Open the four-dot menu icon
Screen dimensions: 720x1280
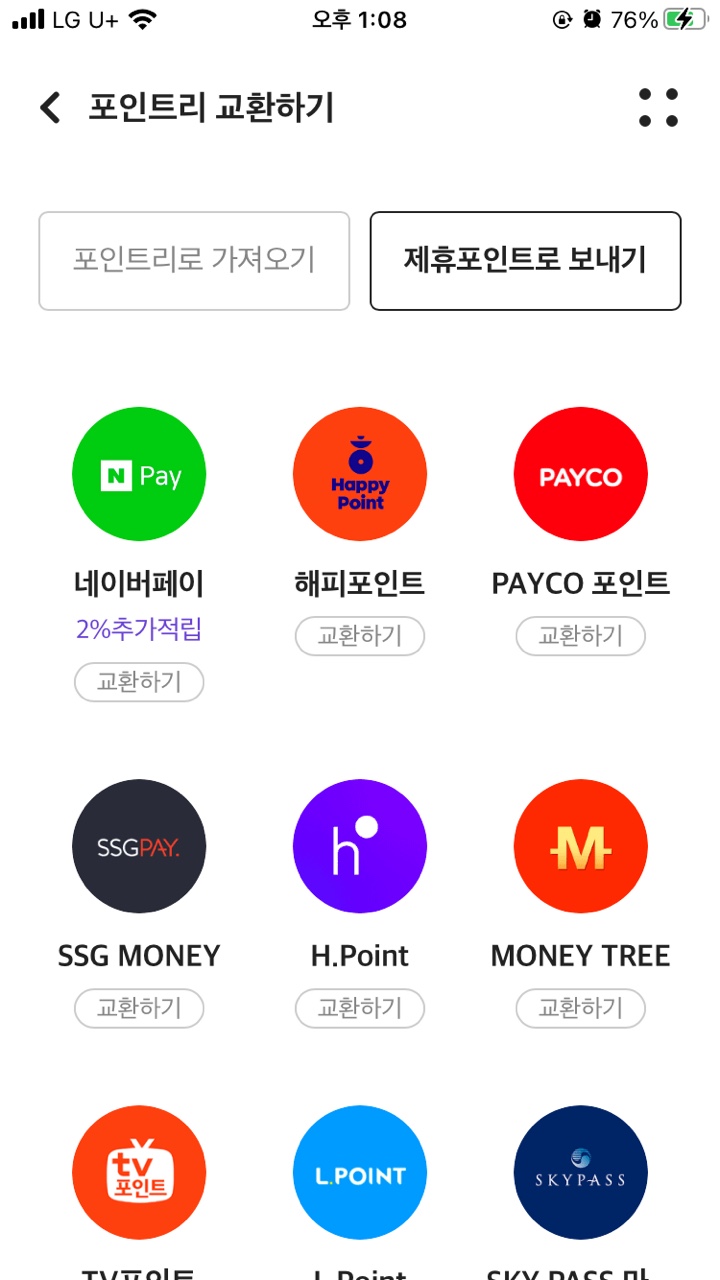(x=658, y=108)
